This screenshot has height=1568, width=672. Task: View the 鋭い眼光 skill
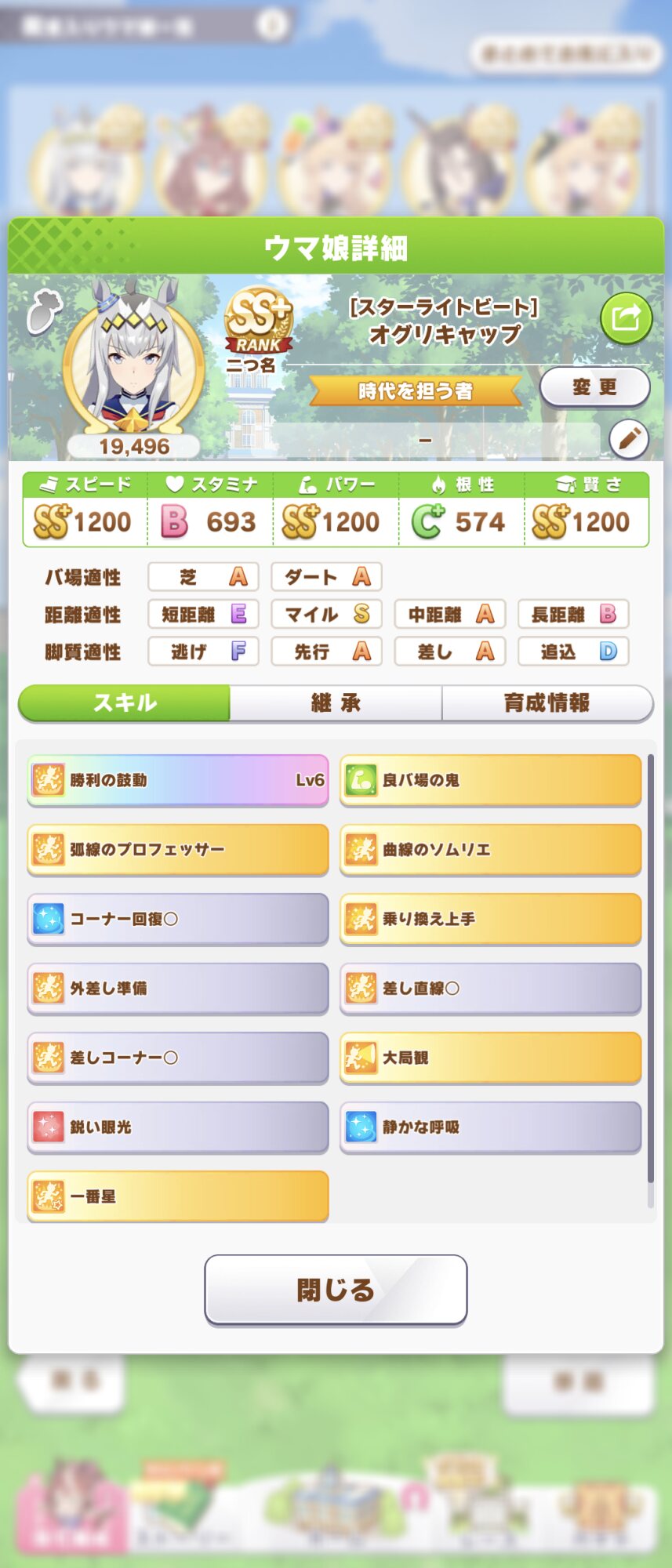coord(178,1127)
